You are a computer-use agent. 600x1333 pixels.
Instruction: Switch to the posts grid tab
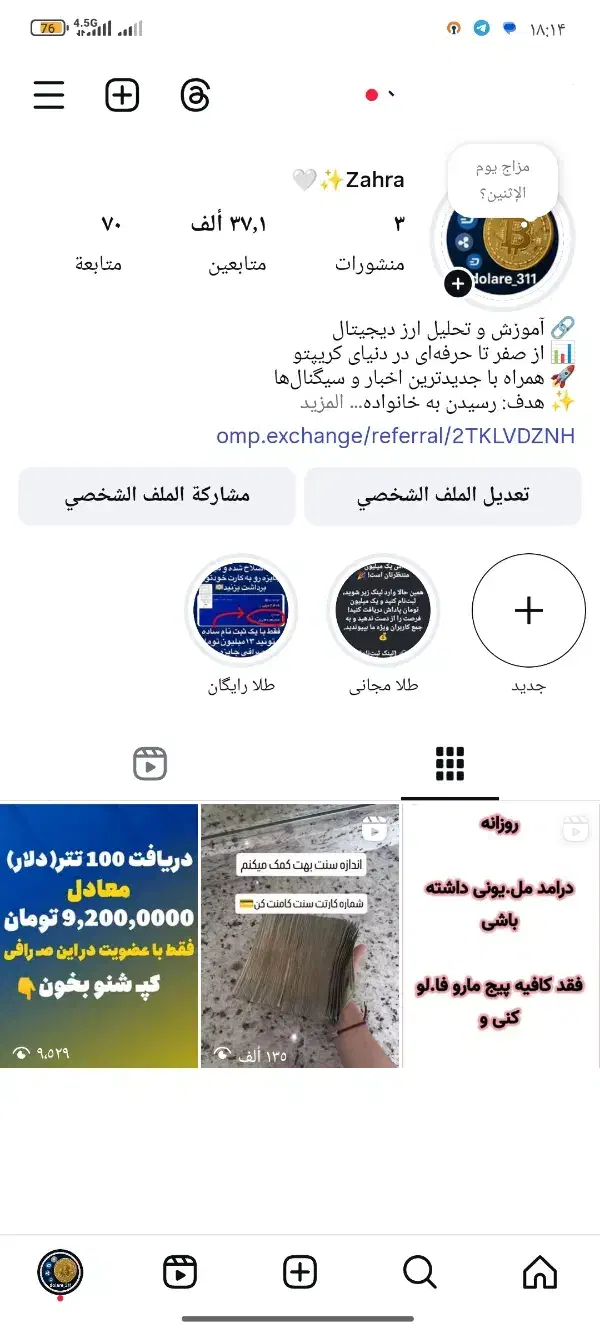tap(450, 764)
